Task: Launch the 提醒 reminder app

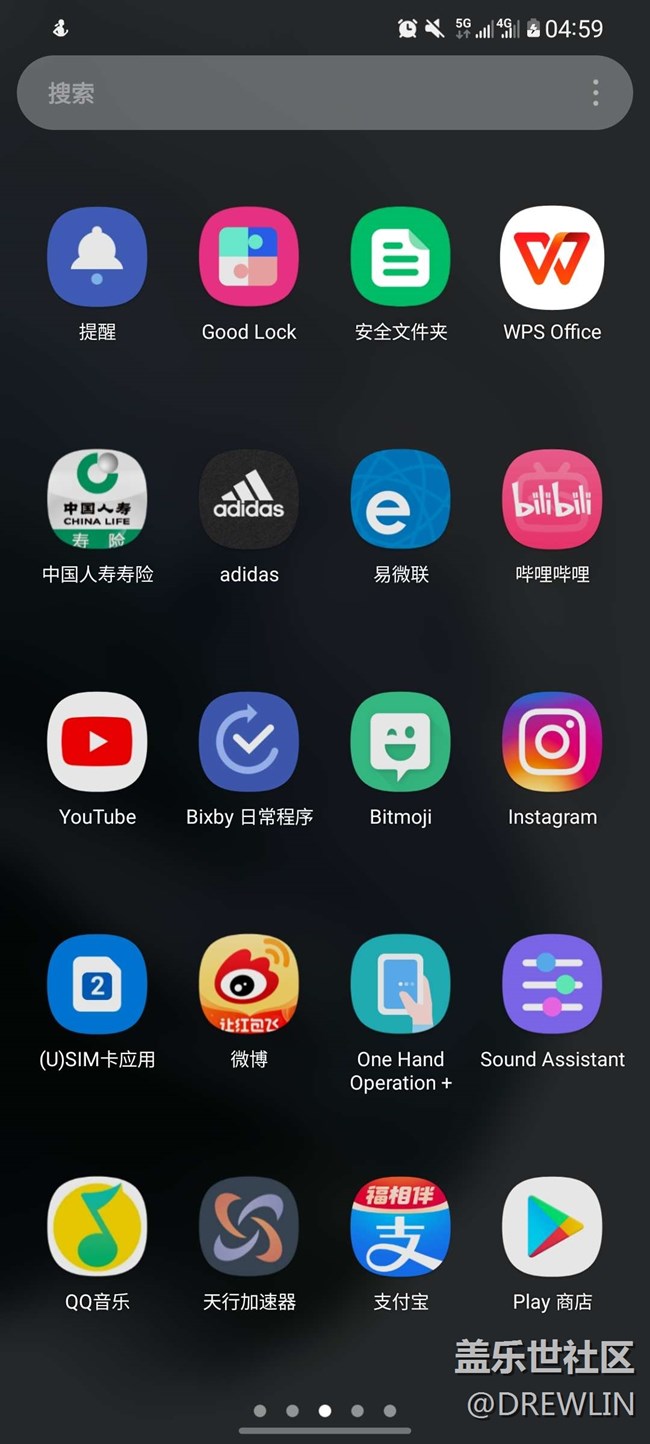Action: click(97, 257)
